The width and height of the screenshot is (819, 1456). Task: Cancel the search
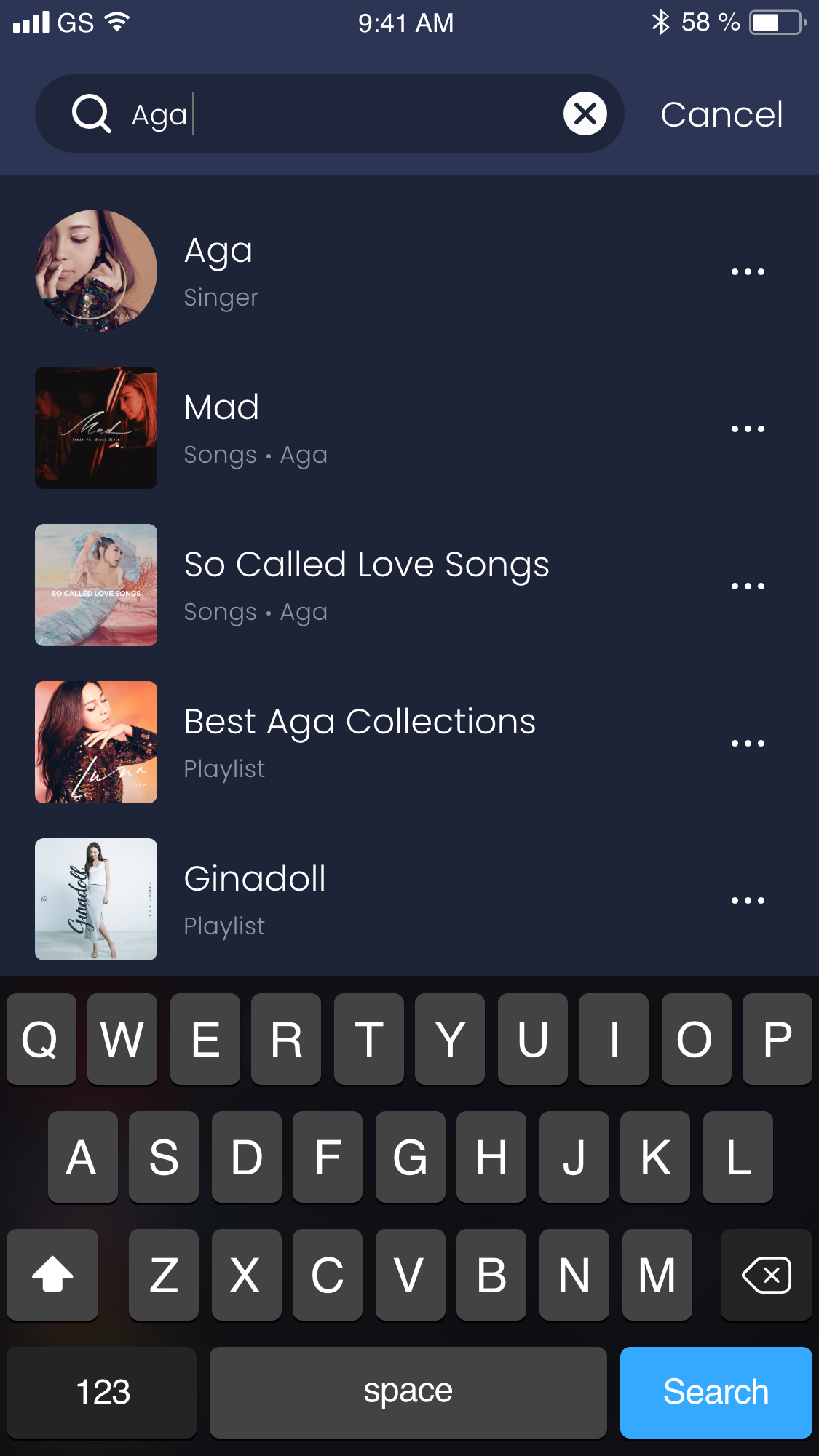[721, 114]
